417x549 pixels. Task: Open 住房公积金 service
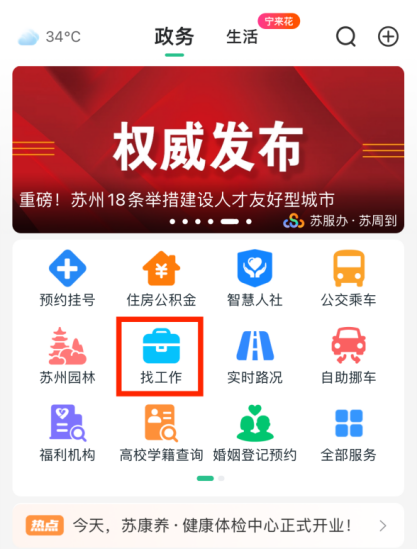click(x=161, y=279)
